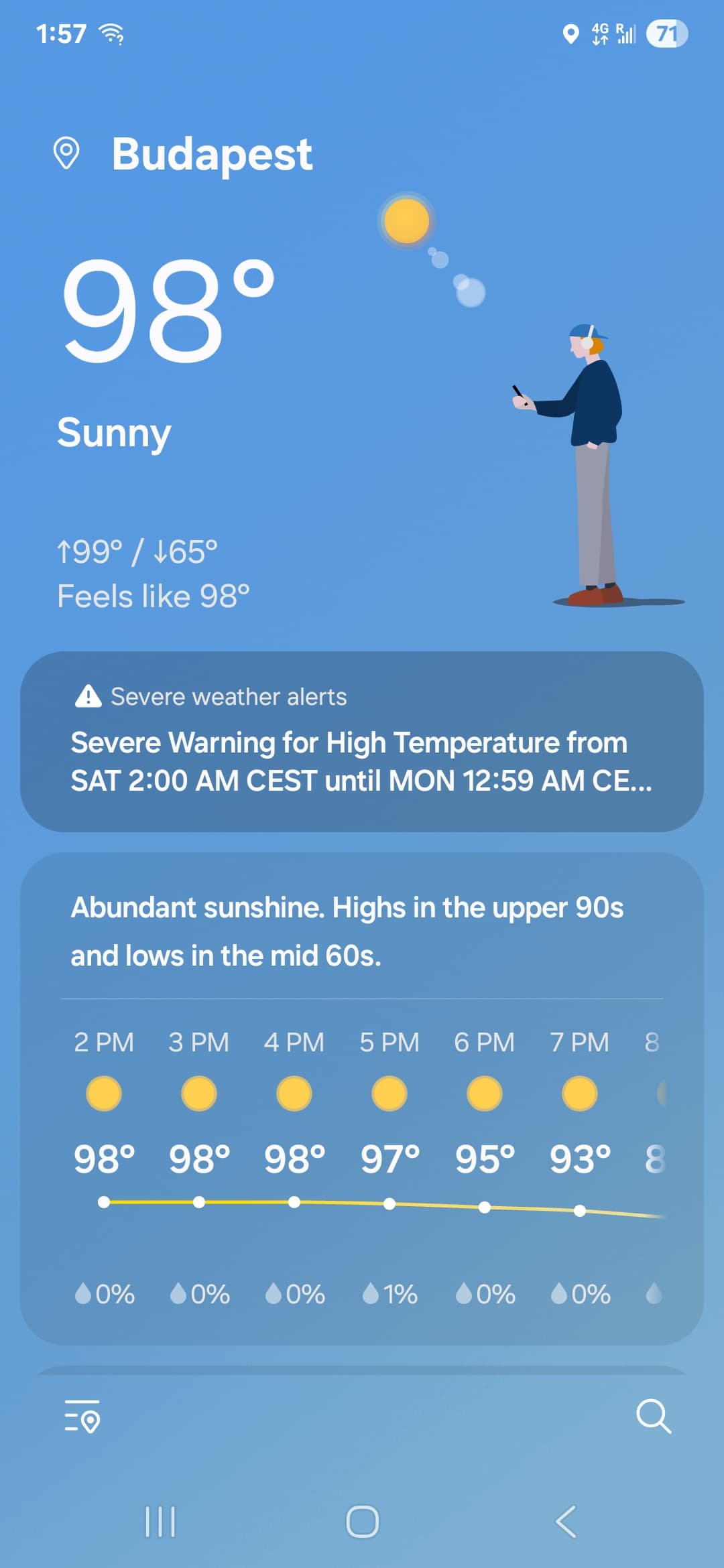
Task: Go back with the system back button
Action: (566, 1521)
